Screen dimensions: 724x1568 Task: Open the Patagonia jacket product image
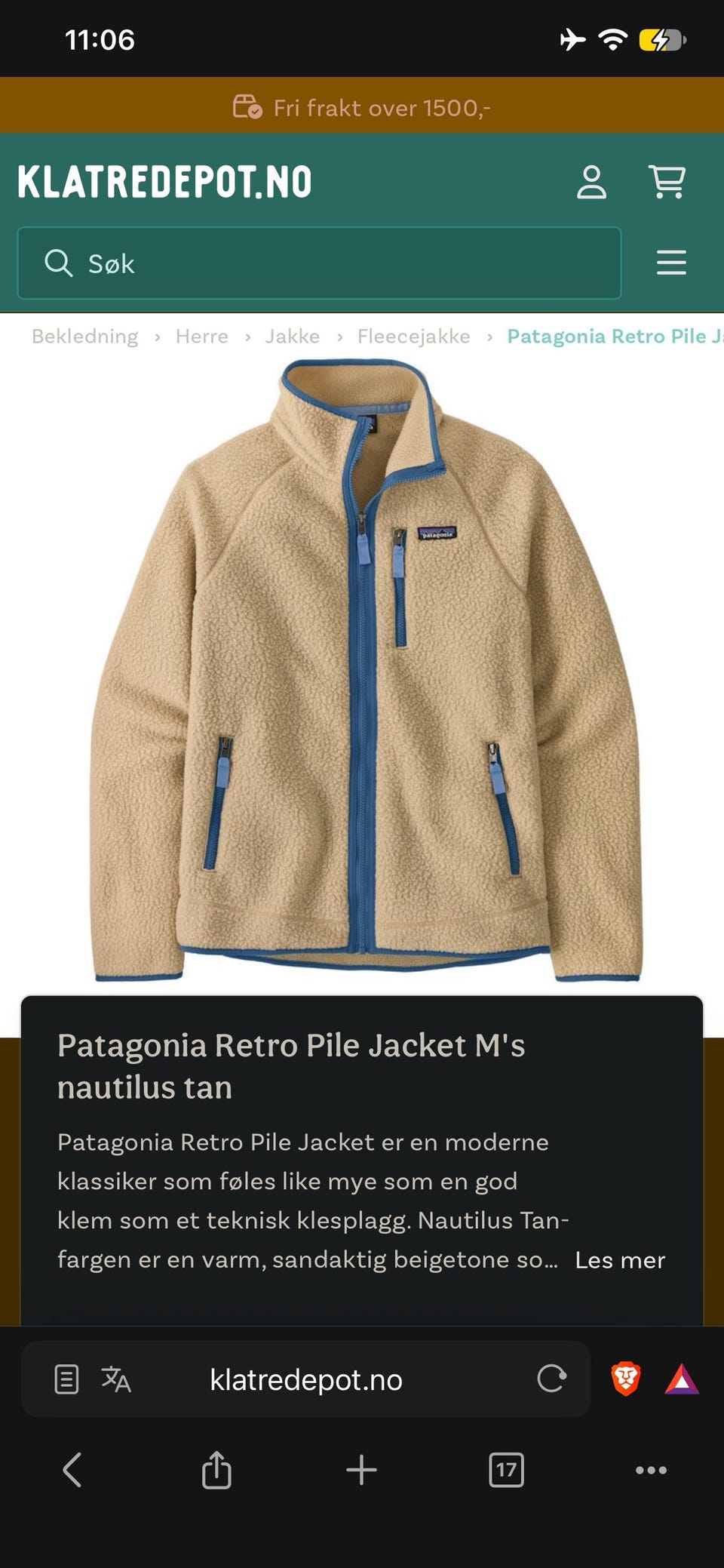click(367, 670)
